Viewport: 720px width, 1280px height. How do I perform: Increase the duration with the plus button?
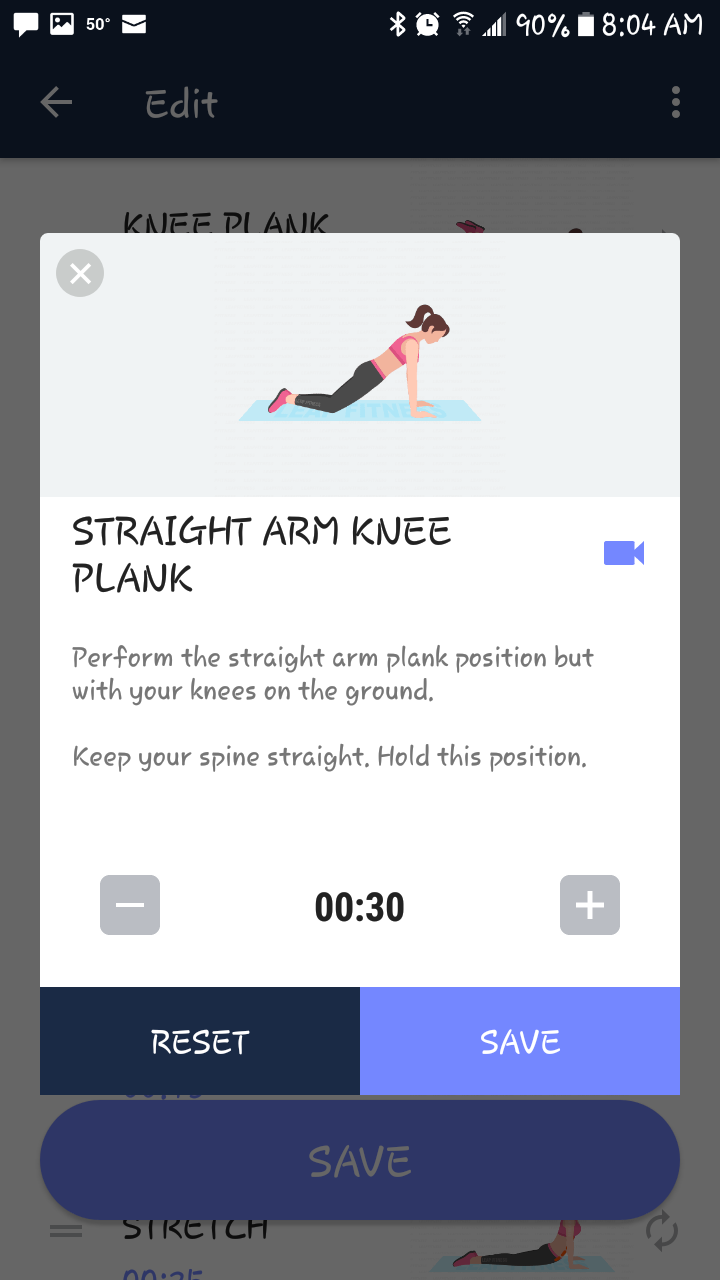(590, 905)
